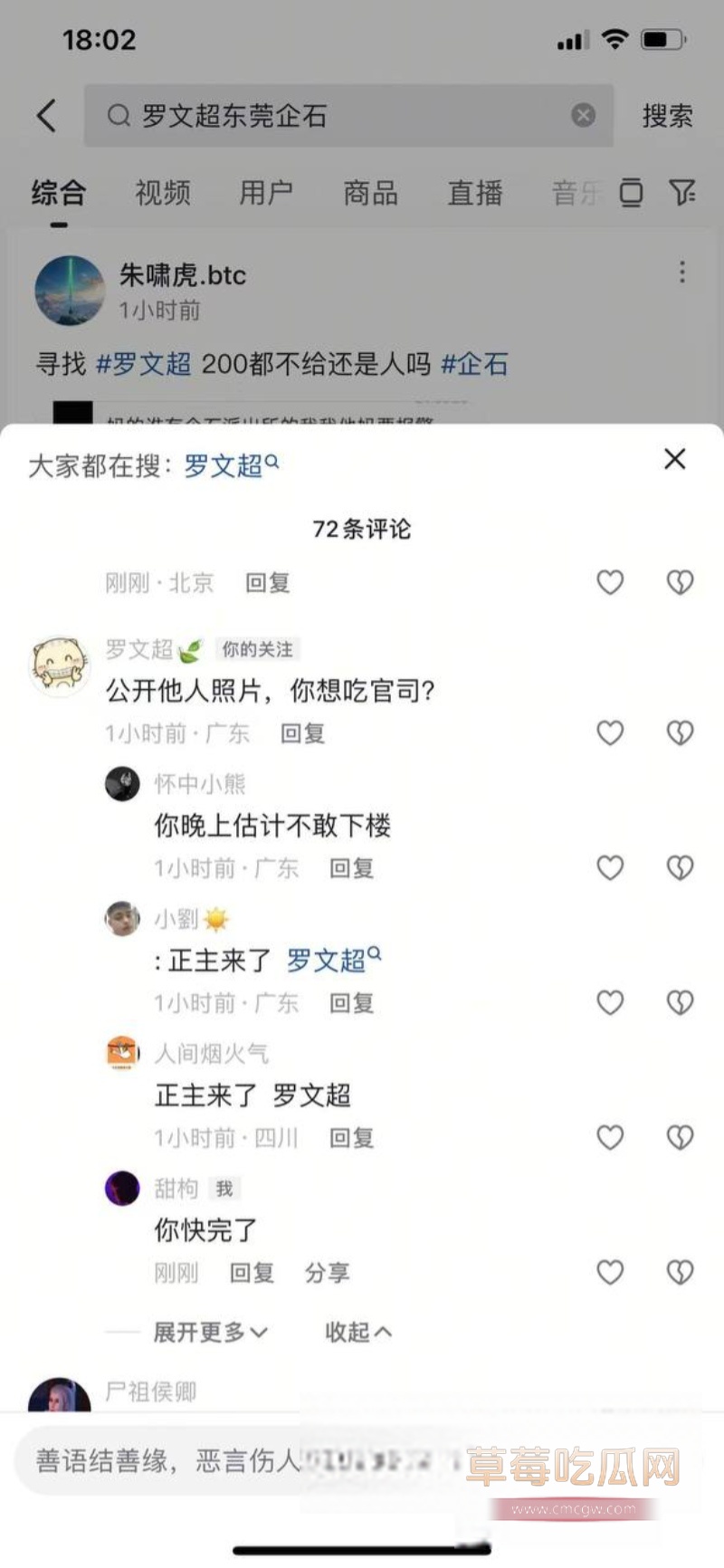Open 罗文超's profile avatar
The image size is (724, 1568).
[60, 666]
